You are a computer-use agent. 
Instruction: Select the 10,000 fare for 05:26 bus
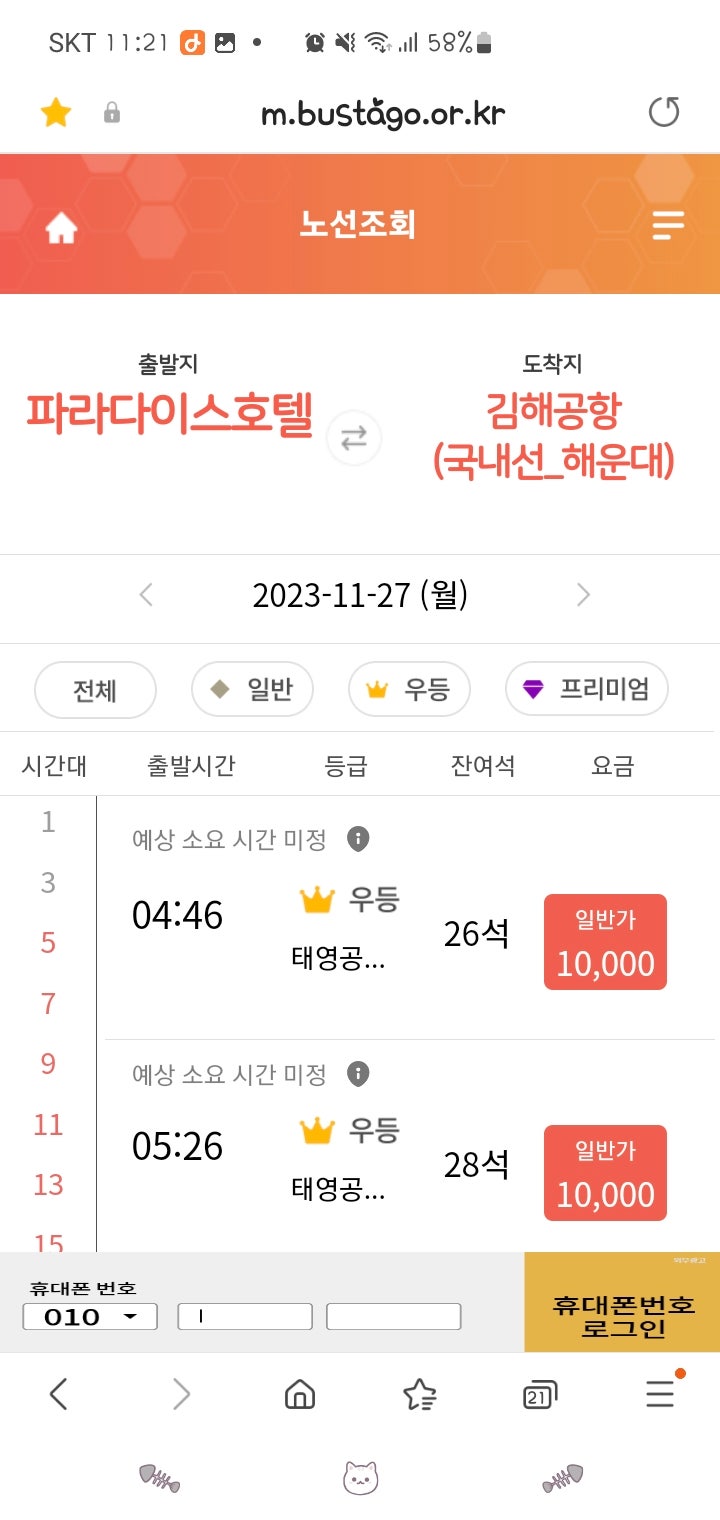coord(605,1173)
